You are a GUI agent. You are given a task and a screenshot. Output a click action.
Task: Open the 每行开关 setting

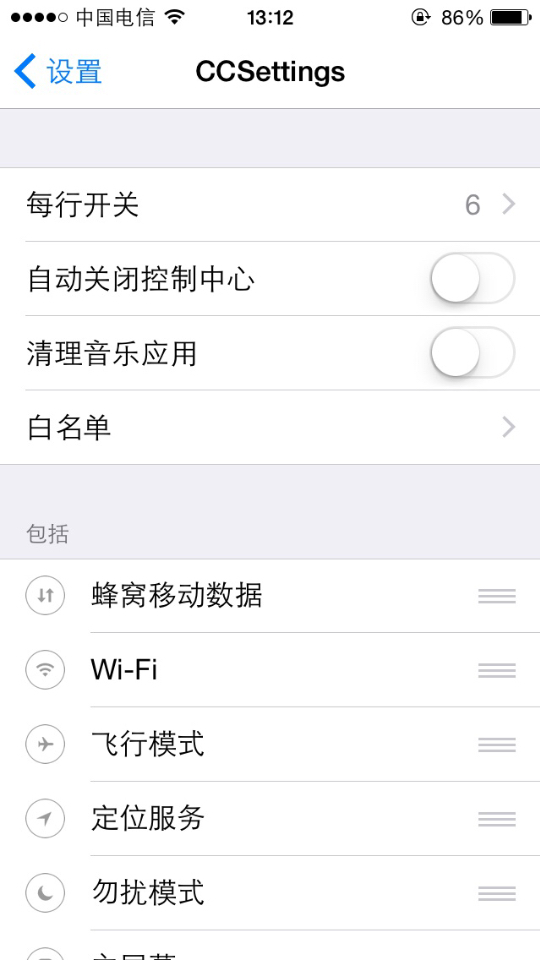click(x=270, y=204)
